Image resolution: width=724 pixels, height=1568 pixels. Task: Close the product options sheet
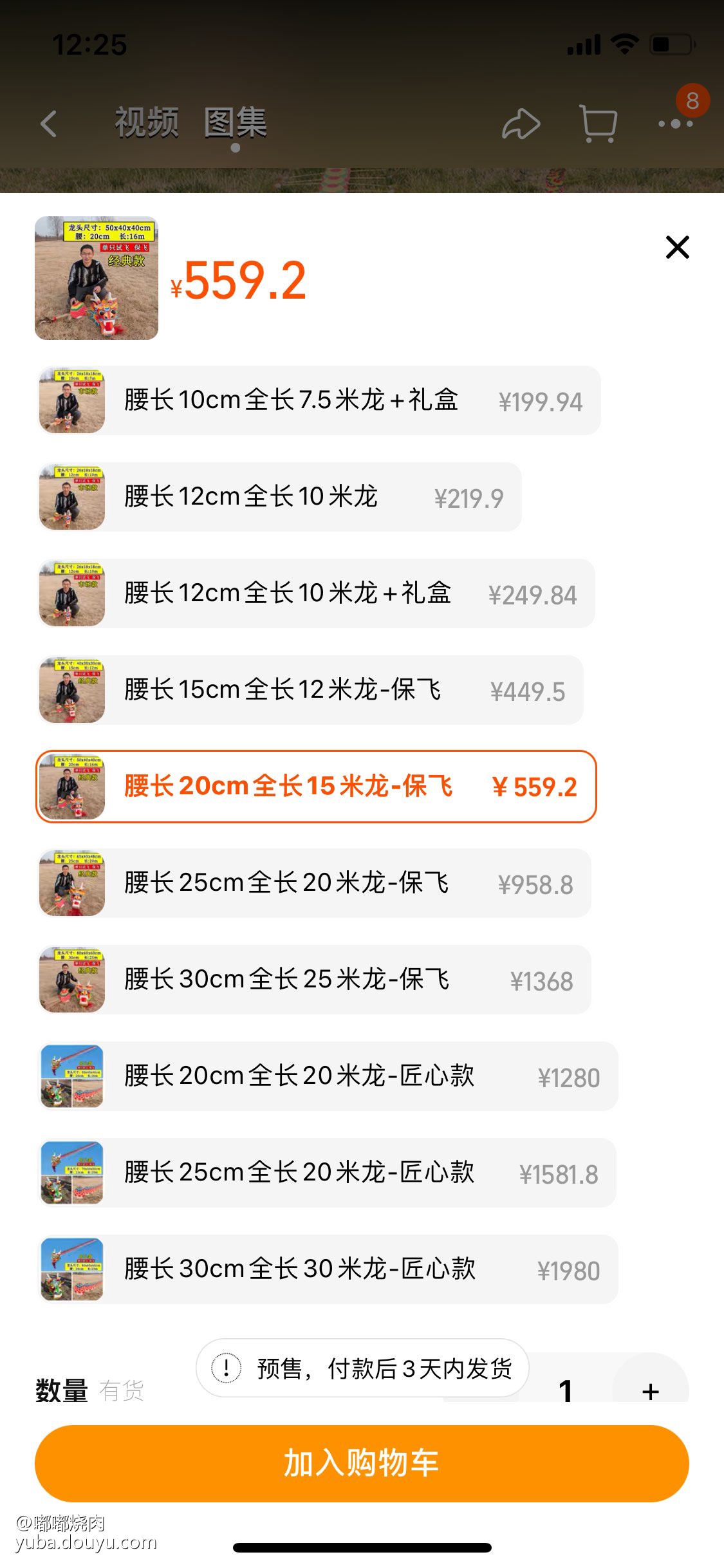click(677, 247)
